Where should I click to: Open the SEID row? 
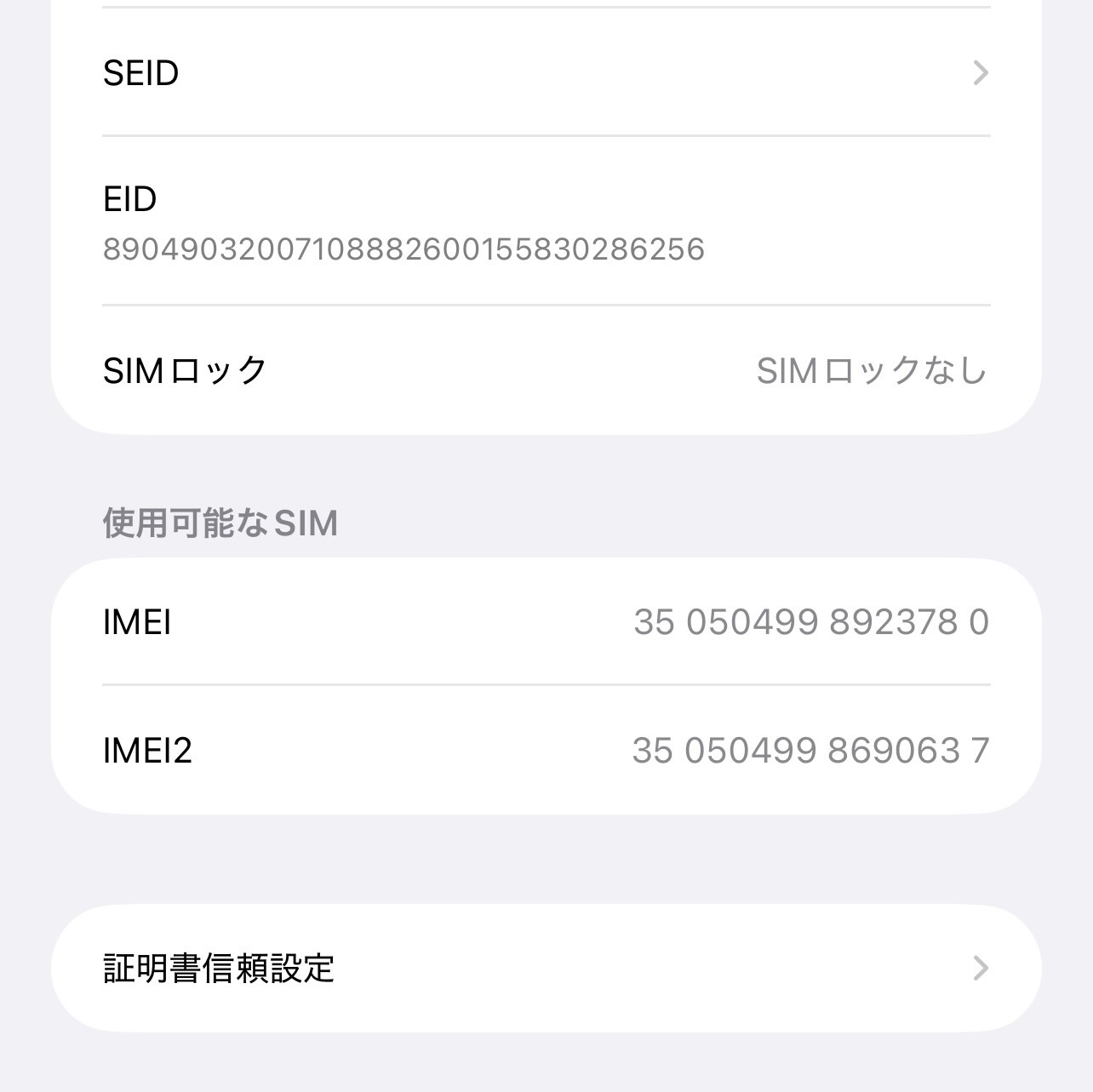click(x=545, y=73)
